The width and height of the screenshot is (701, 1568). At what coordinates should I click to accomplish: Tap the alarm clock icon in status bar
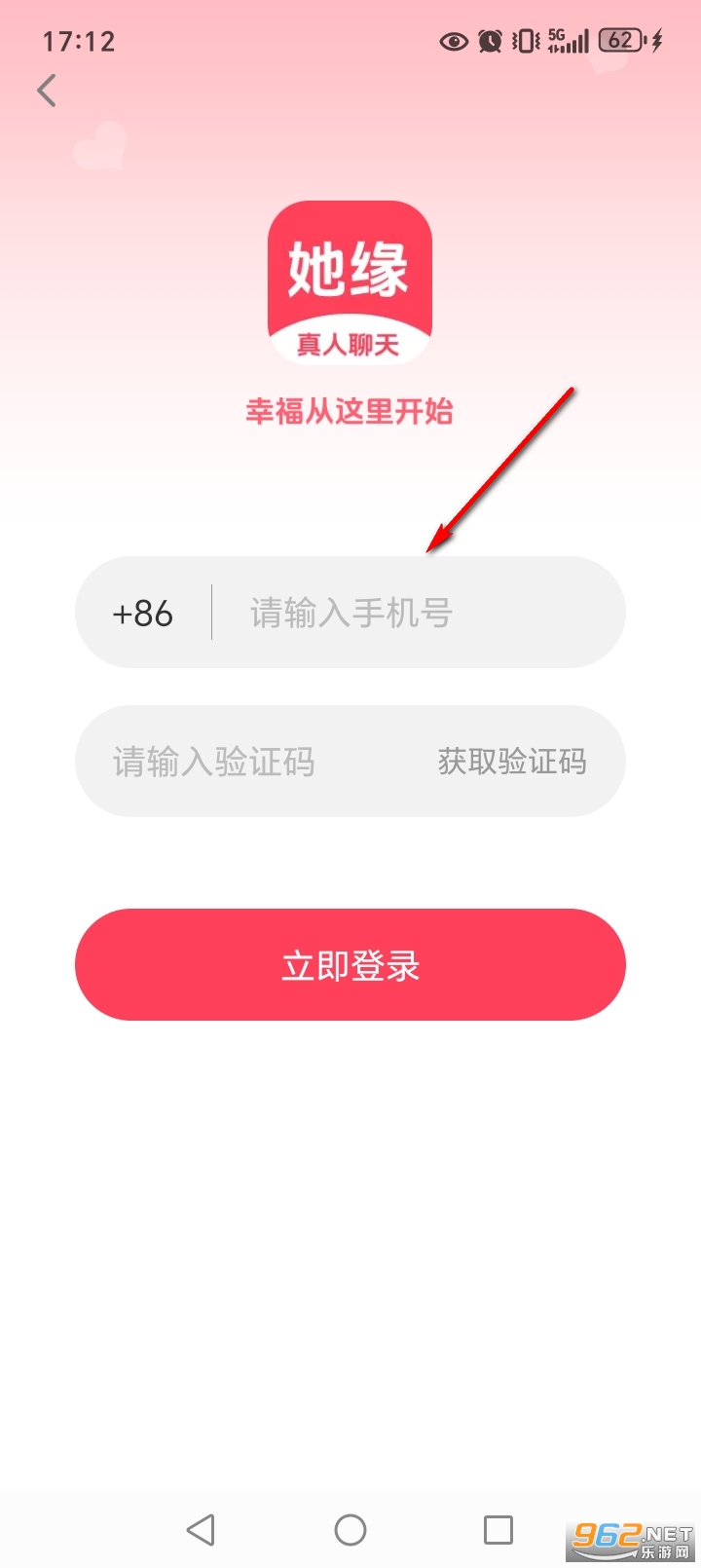(x=490, y=41)
